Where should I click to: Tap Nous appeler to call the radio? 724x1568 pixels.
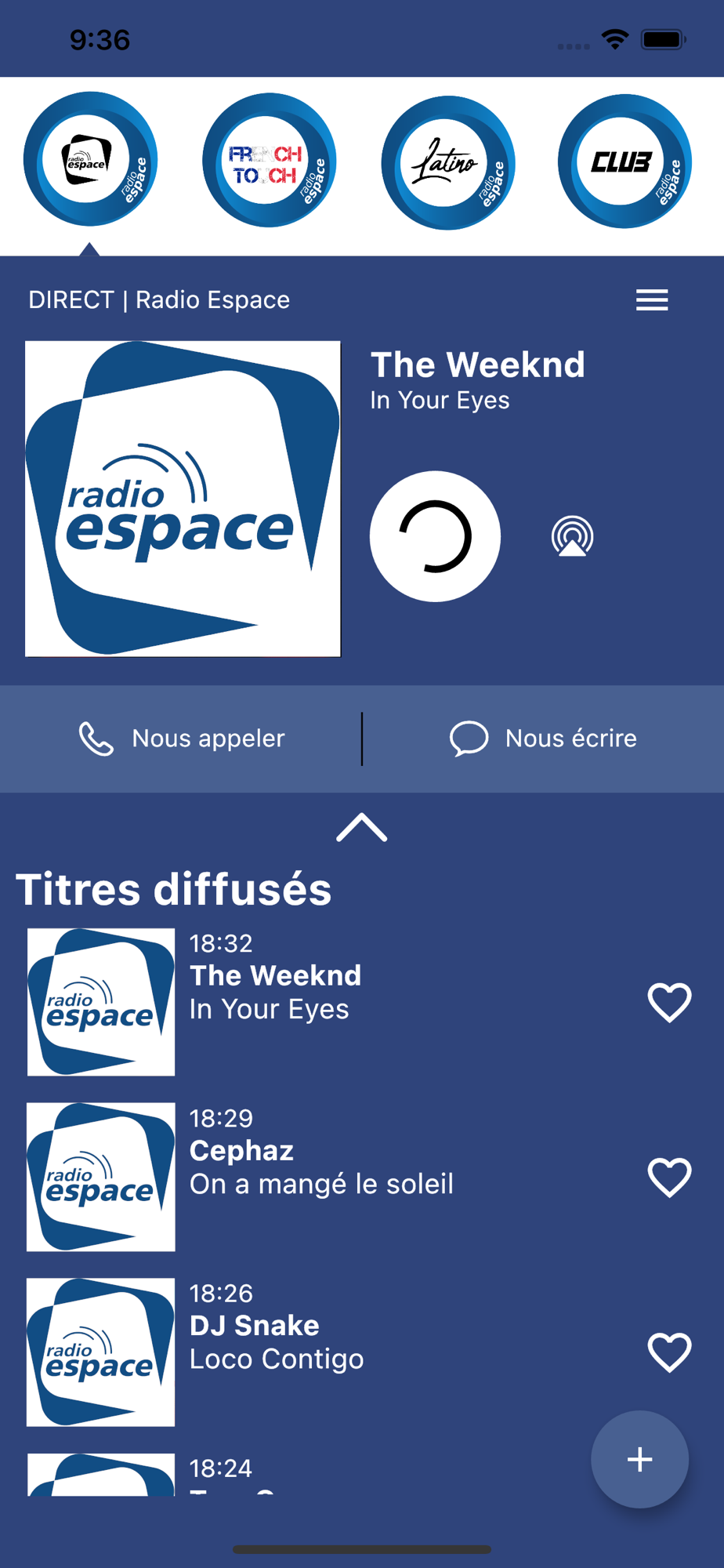[x=181, y=739]
